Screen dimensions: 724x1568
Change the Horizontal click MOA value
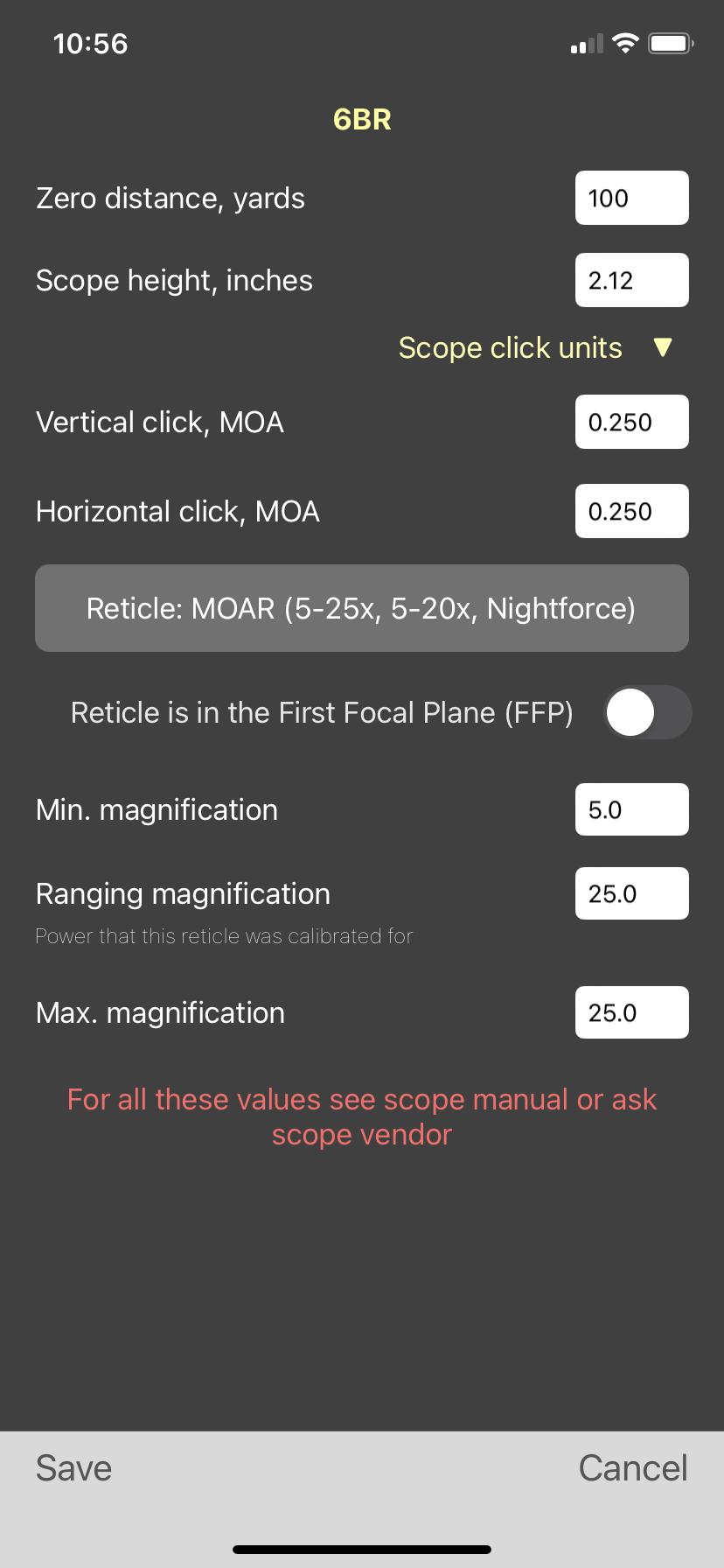tap(631, 511)
